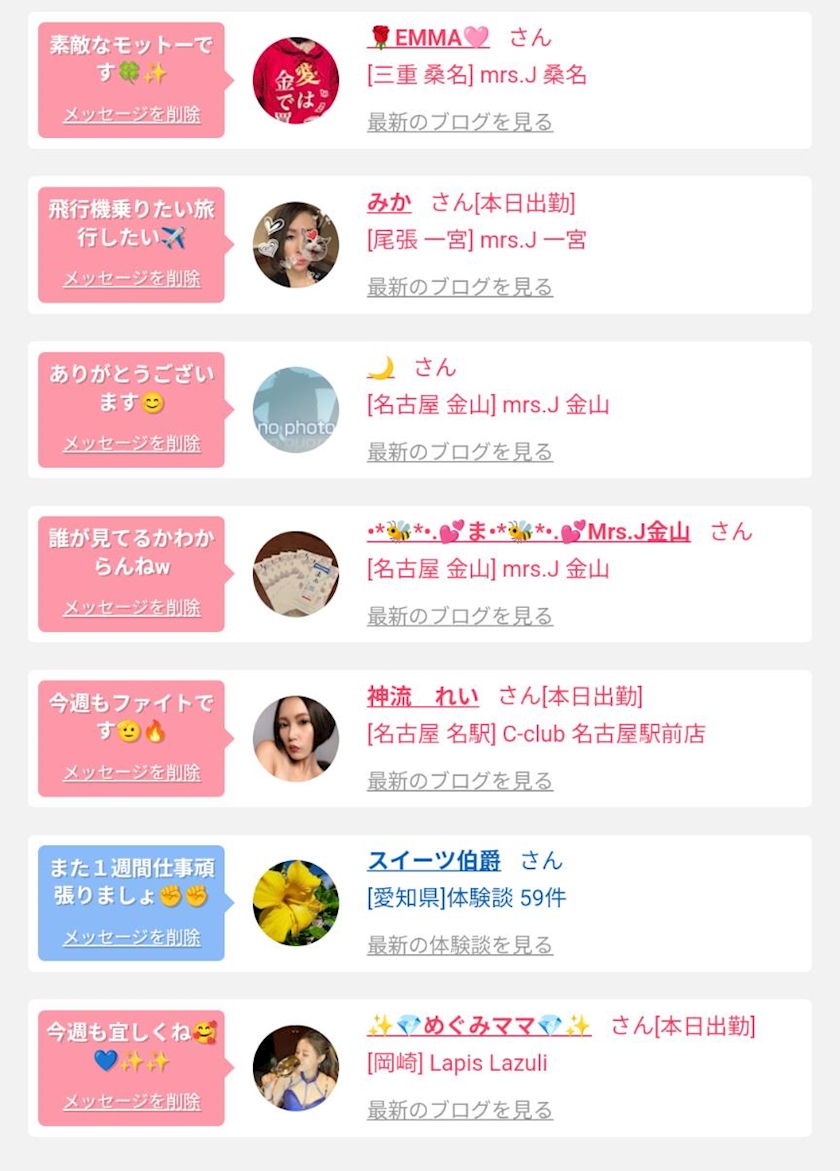Delete the 今週もファイトです message
The image size is (840, 1171).
pos(132,772)
